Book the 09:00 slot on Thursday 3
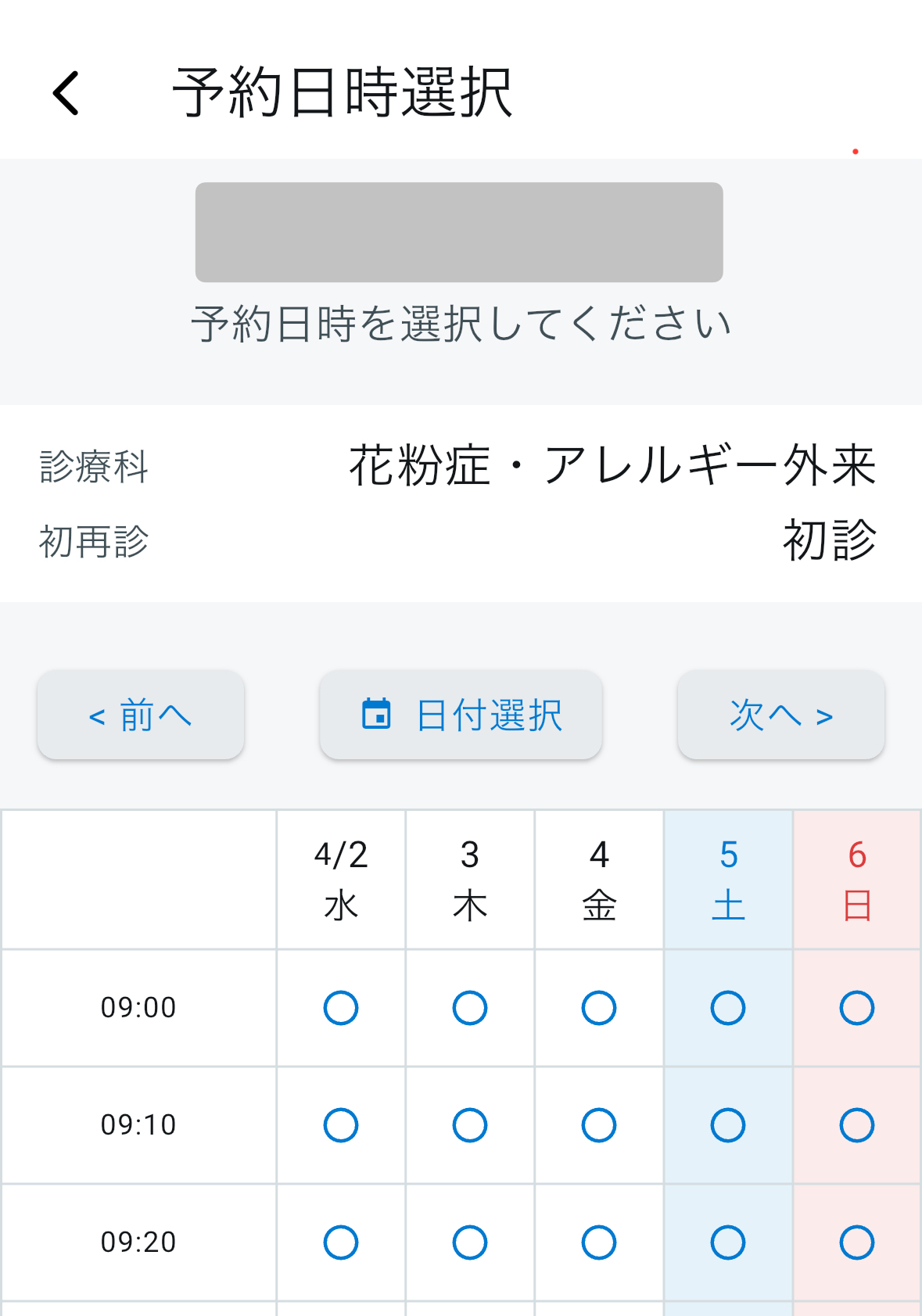 point(470,1008)
